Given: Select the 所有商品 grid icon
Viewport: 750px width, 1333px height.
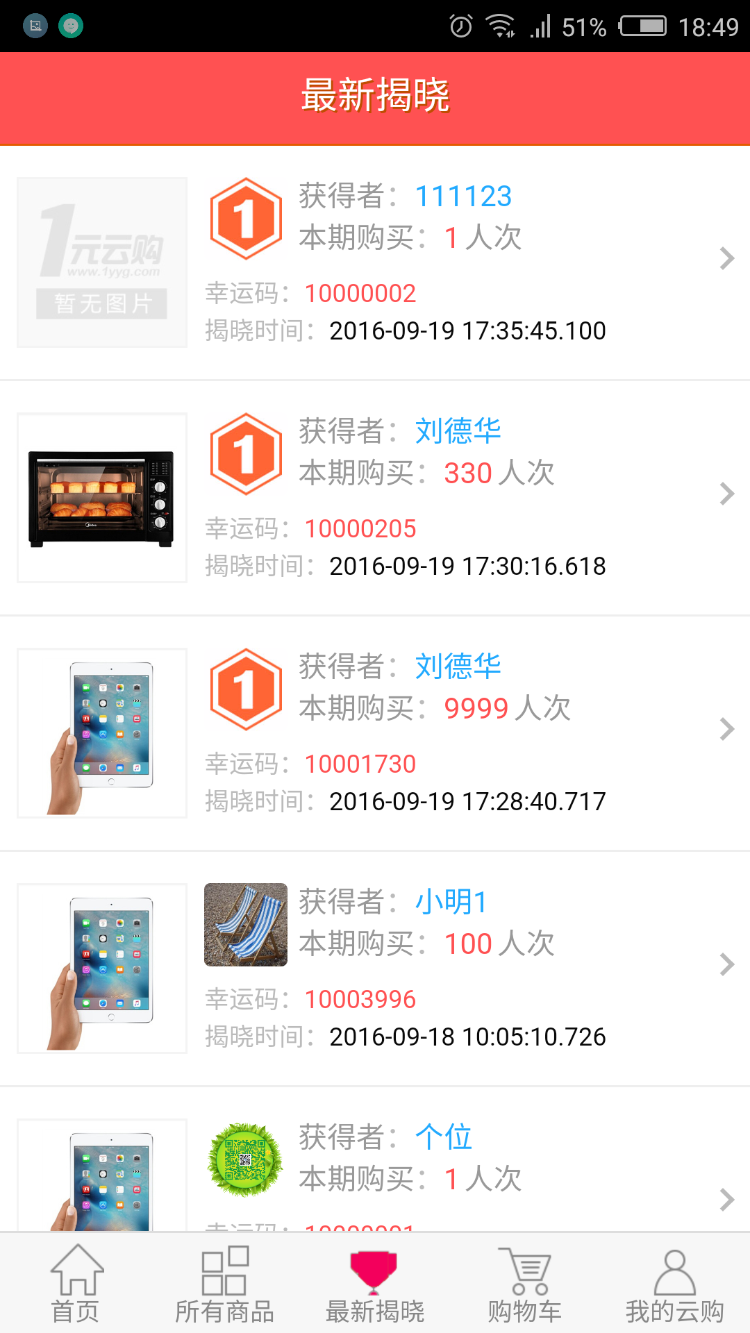Looking at the screenshot, I should pos(225,1283).
